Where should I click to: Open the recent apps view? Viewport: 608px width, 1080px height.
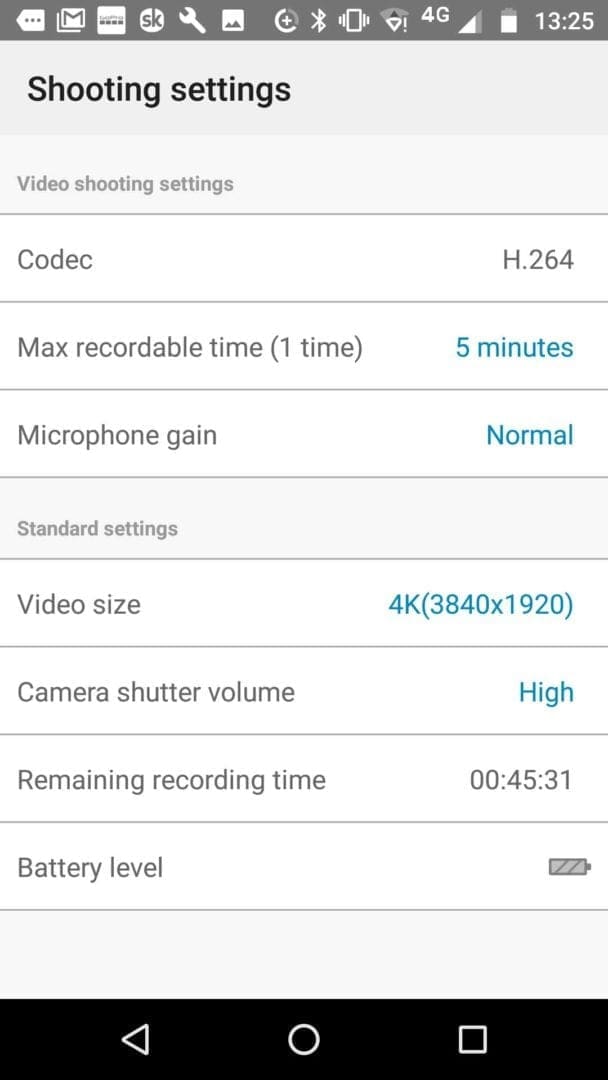click(472, 1039)
